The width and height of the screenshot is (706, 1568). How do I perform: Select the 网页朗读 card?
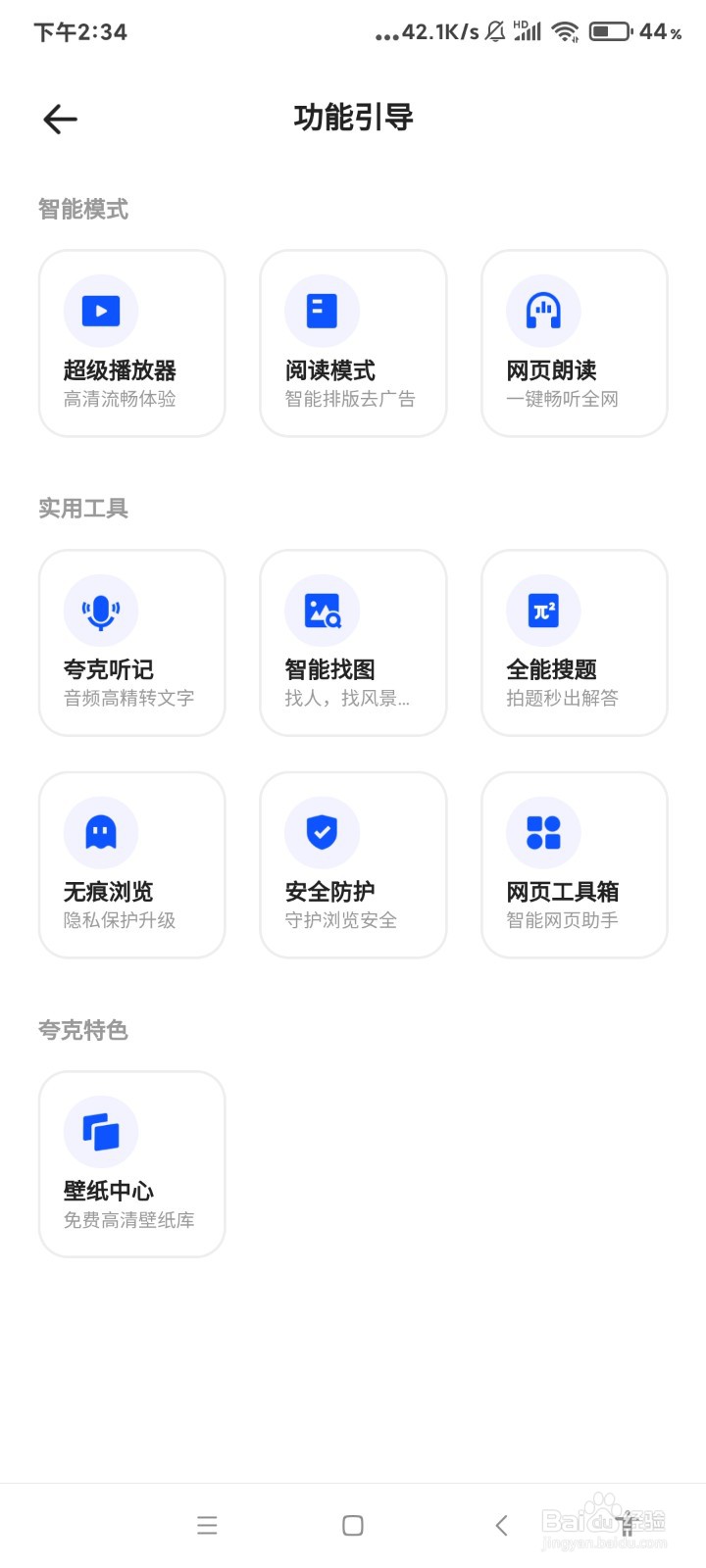pyautogui.click(x=575, y=343)
